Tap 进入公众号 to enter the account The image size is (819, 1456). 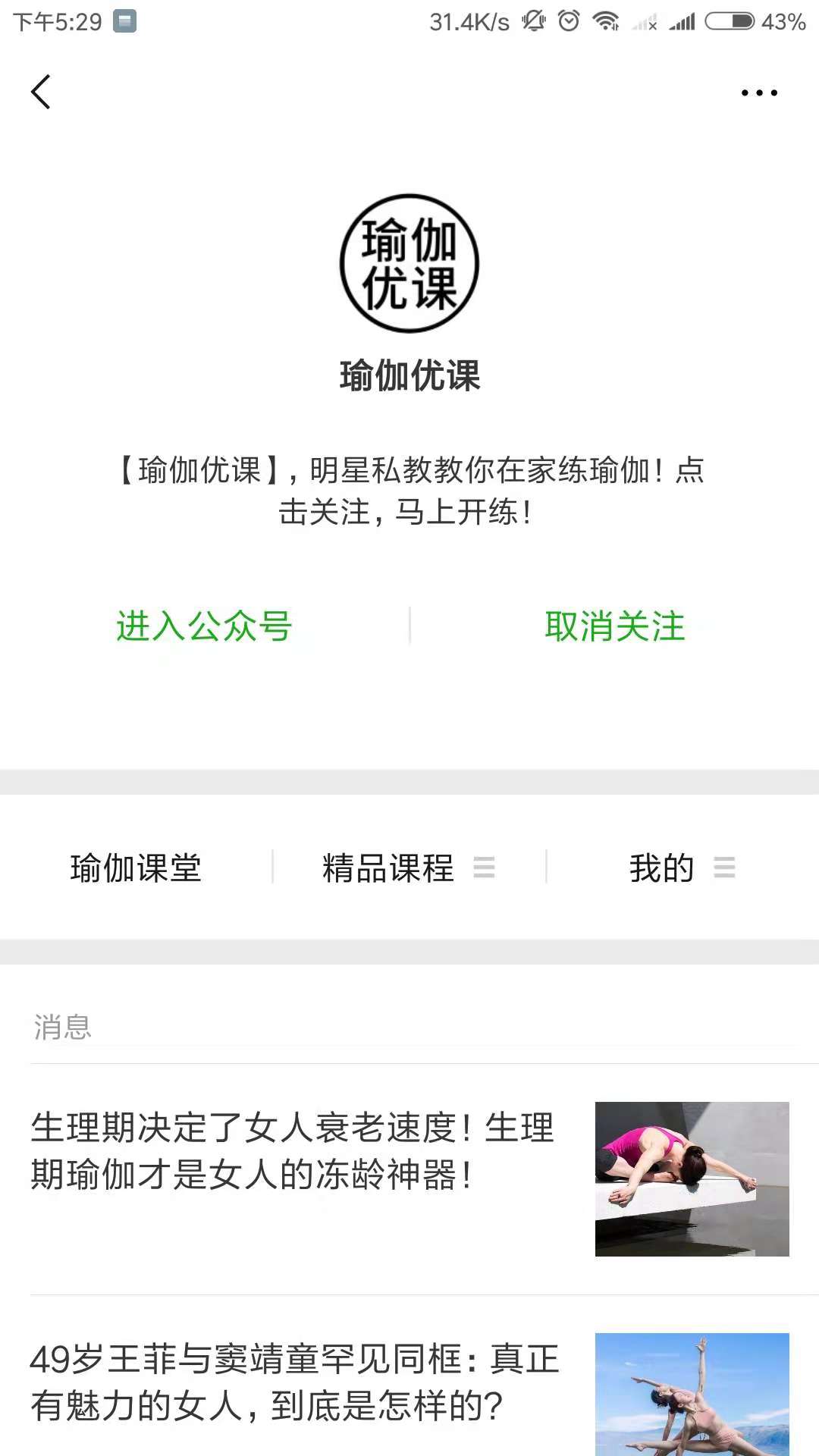point(204,626)
